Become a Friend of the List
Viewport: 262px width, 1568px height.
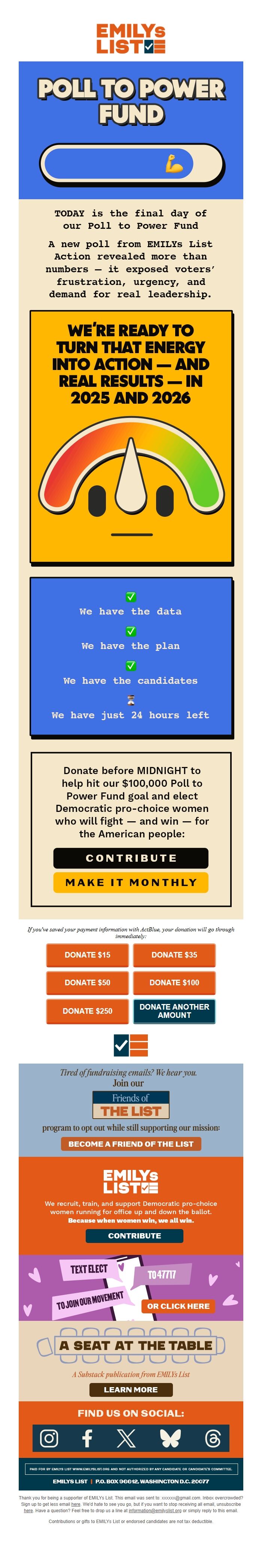131,1144
